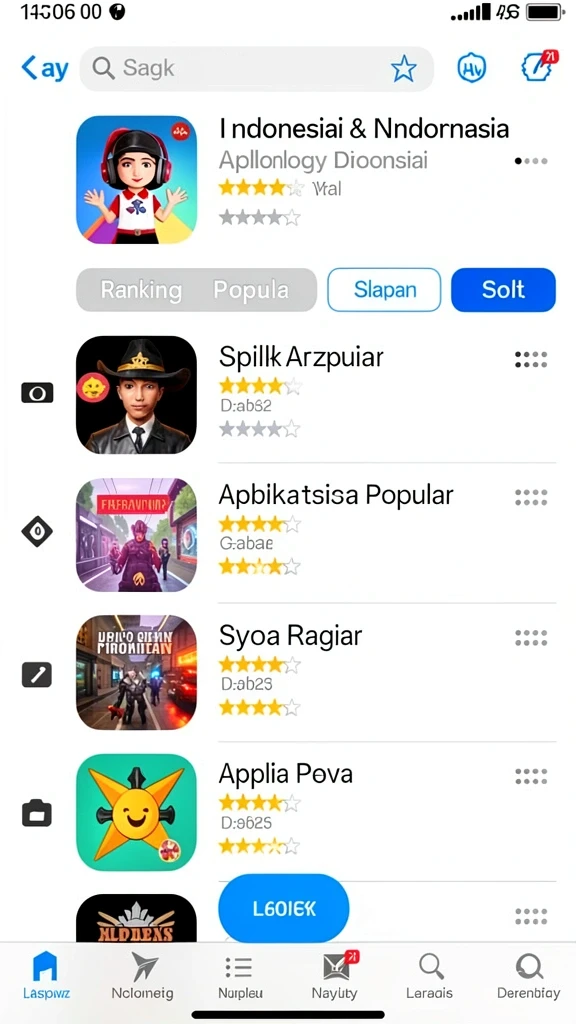Tap the blue Solt button
Image resolution: width=576 pixels, height=1024 pixels.
(x=503, y=289)
